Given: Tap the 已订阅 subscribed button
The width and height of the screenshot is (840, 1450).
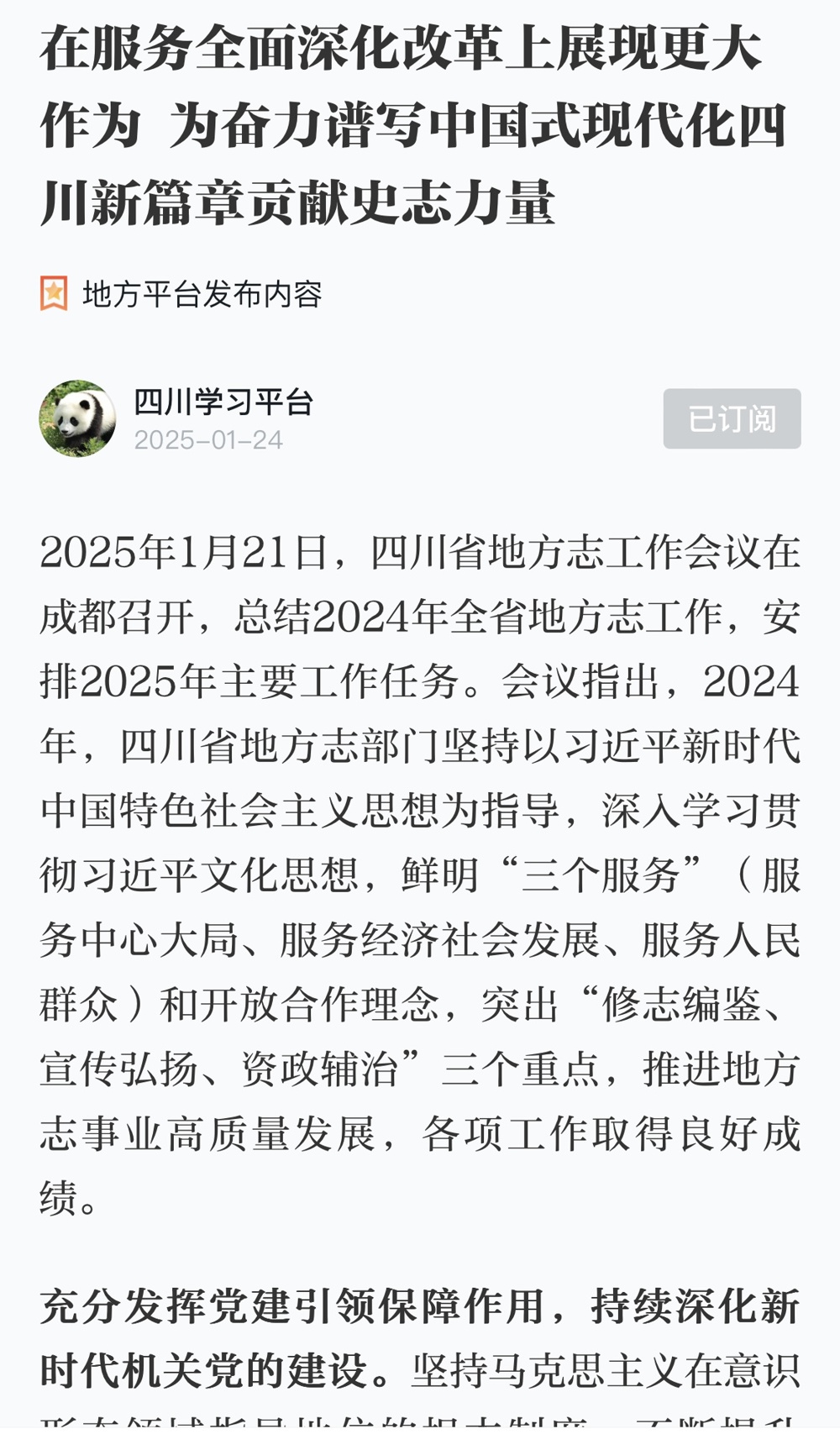Looking at the screenshot, I should click(x=732, y=418).
